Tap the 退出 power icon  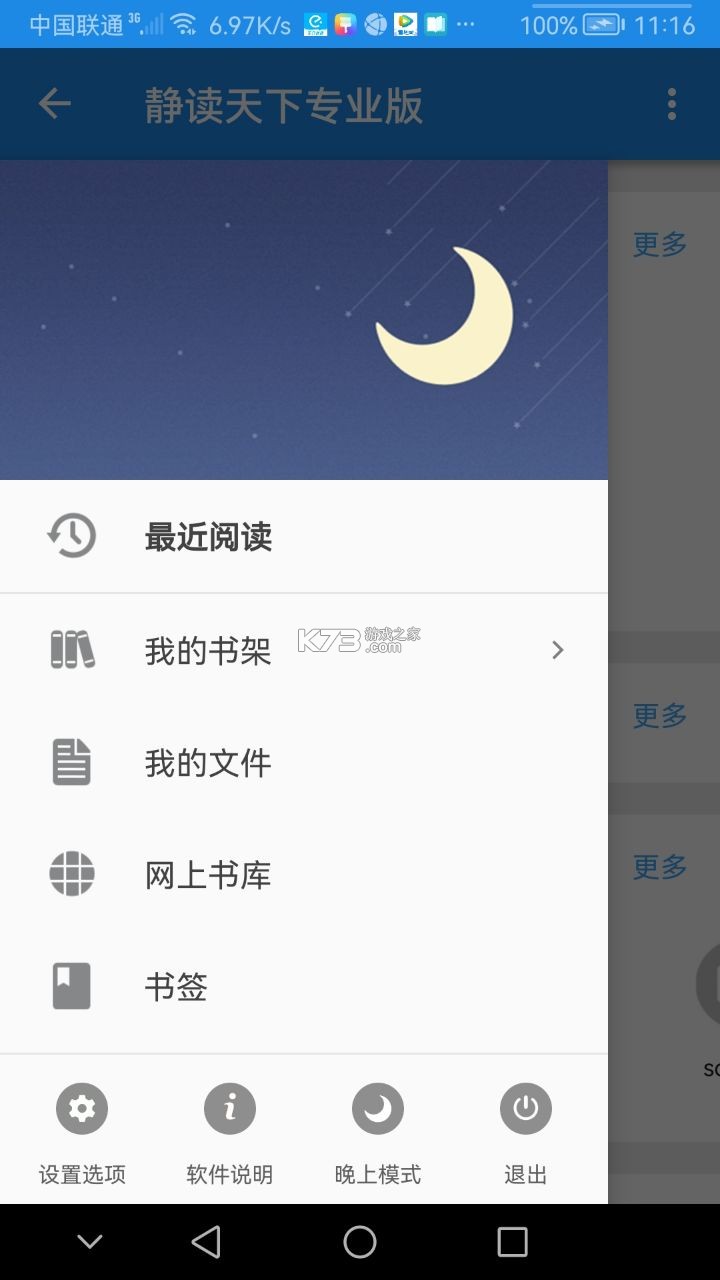coord(525,1108)
